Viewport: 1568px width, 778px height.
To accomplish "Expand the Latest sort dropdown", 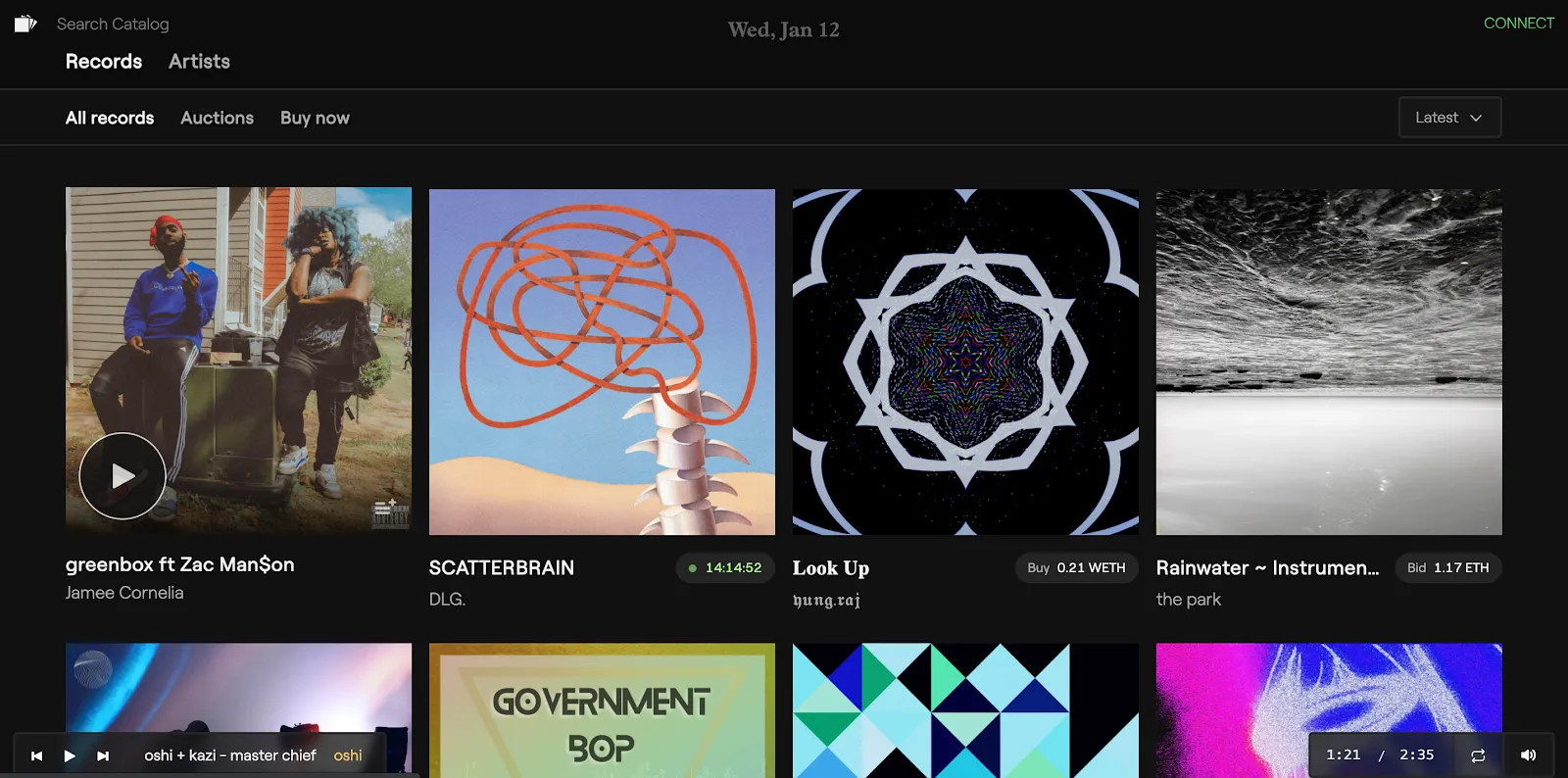I will pyautogui.click(x=1448, y=118).
